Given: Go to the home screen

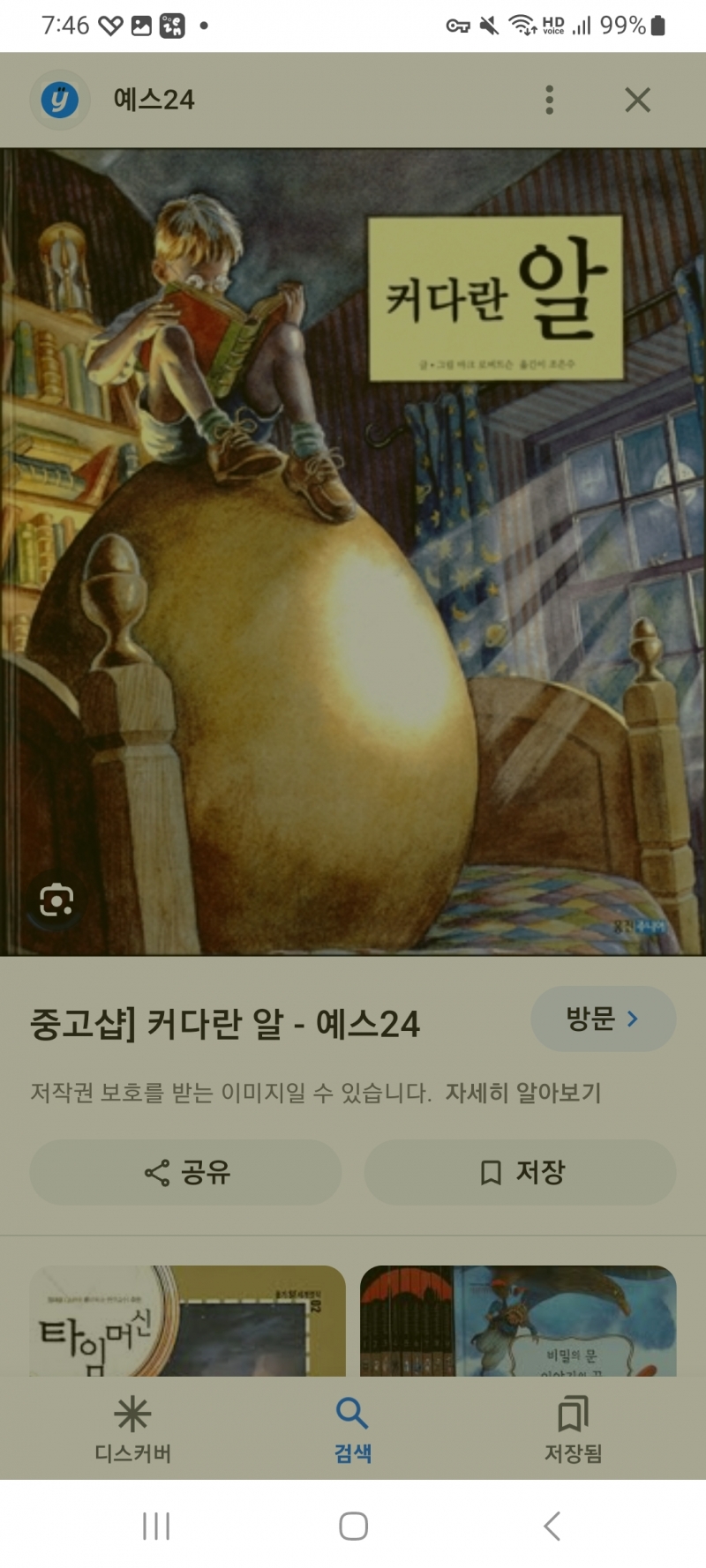Looking at the screenshot, I should coord(353,1526).
